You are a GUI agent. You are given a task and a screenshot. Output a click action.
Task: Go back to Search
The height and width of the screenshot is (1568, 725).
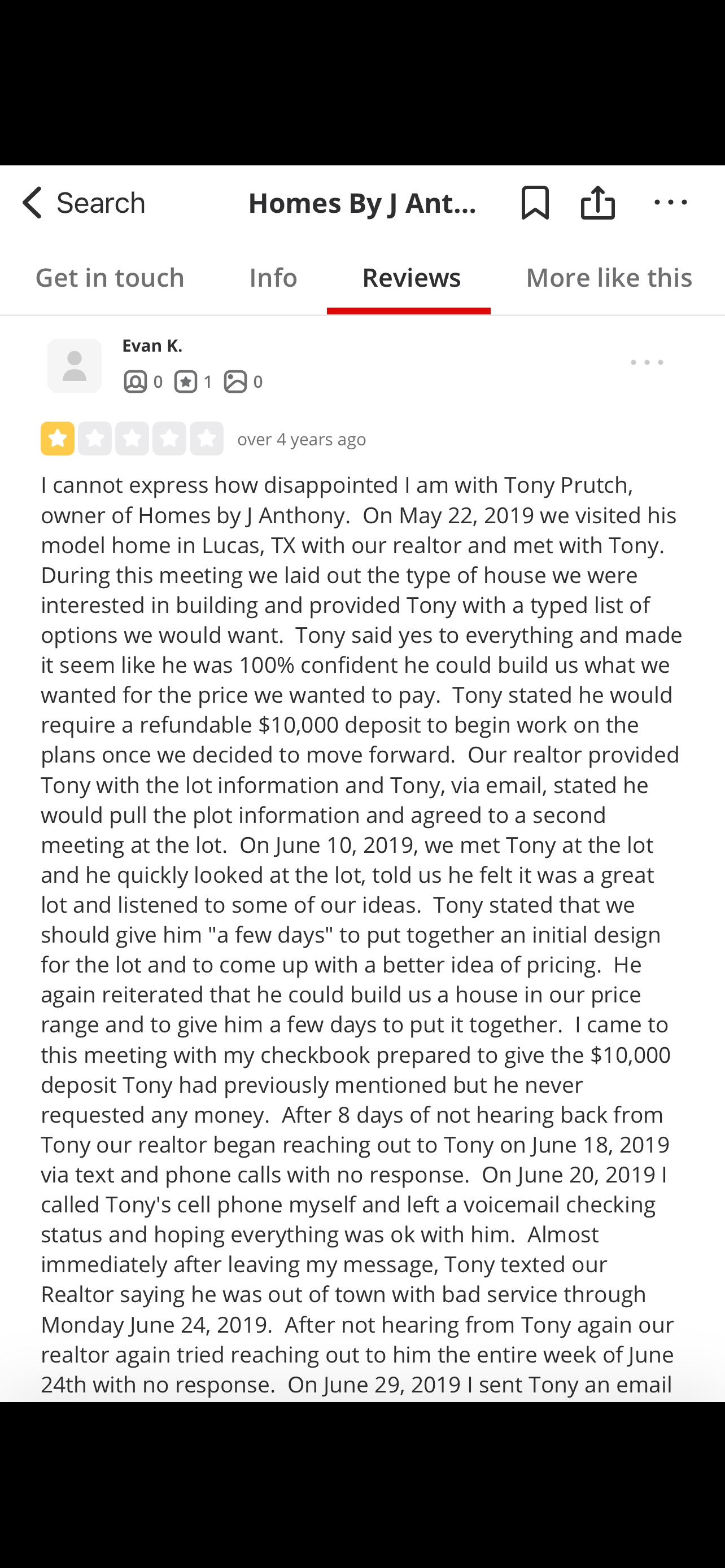click(x=84, y=203)
